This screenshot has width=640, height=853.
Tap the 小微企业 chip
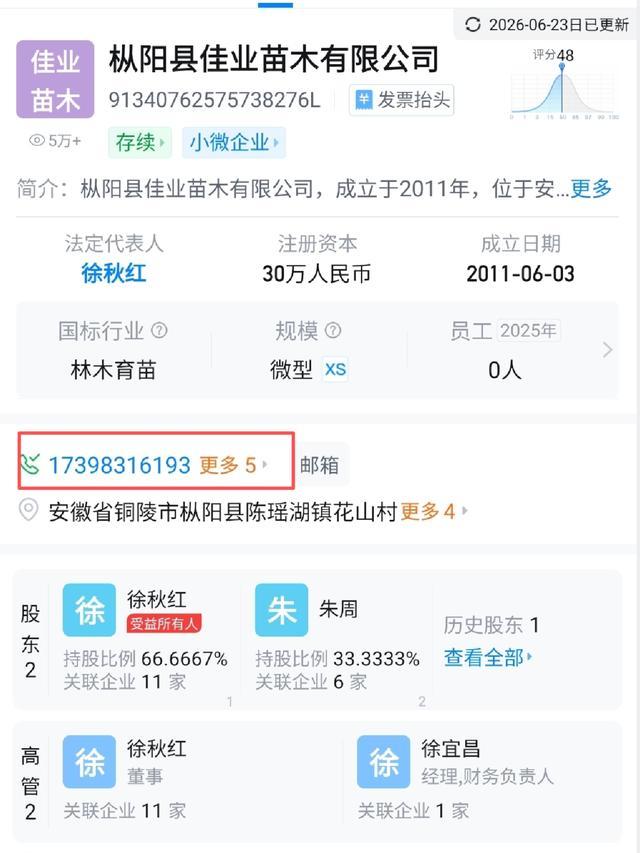234,143
